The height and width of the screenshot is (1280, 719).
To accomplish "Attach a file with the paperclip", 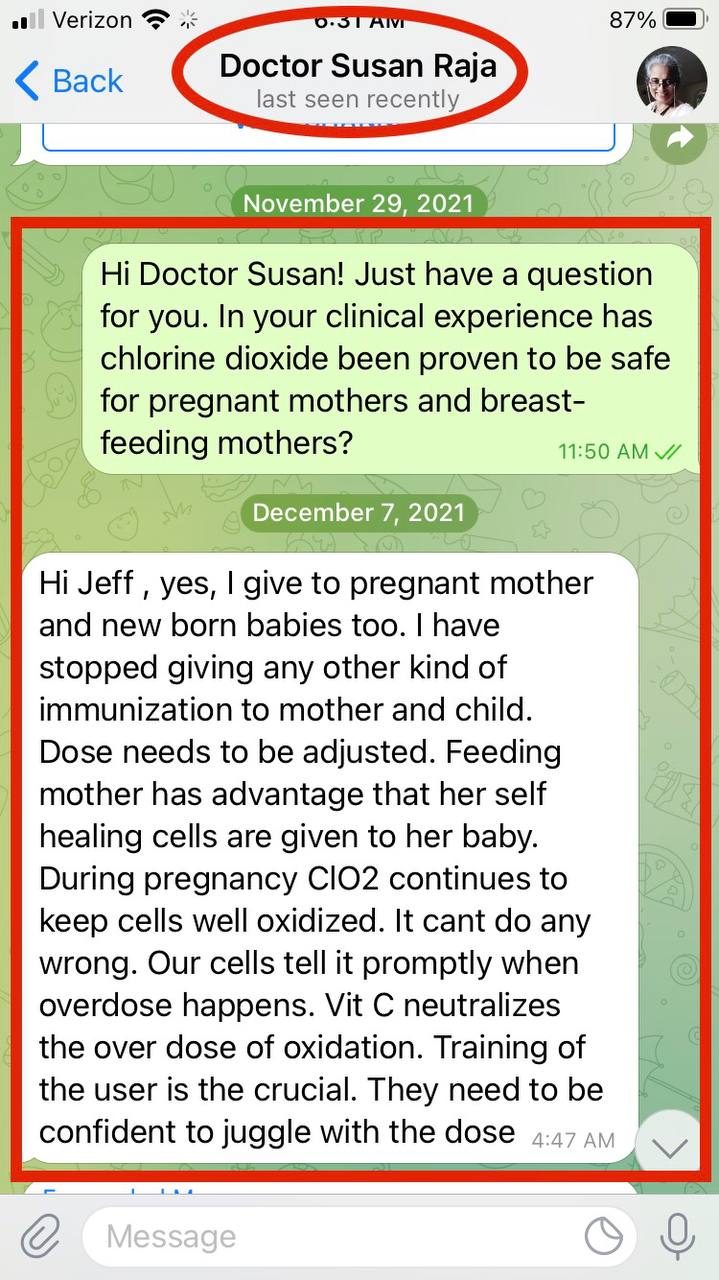I will coord(39,1237).
